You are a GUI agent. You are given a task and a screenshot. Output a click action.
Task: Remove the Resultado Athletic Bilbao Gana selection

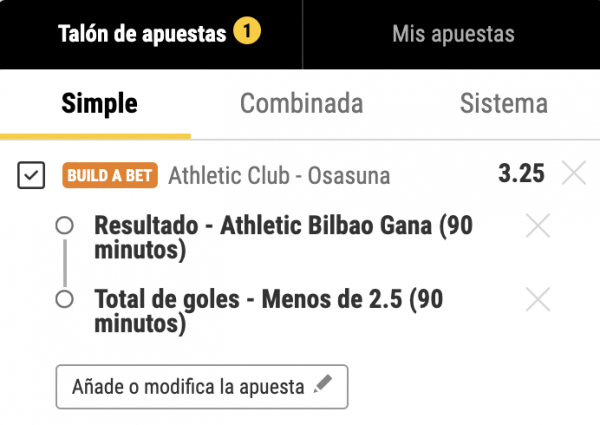pos(538,227)
